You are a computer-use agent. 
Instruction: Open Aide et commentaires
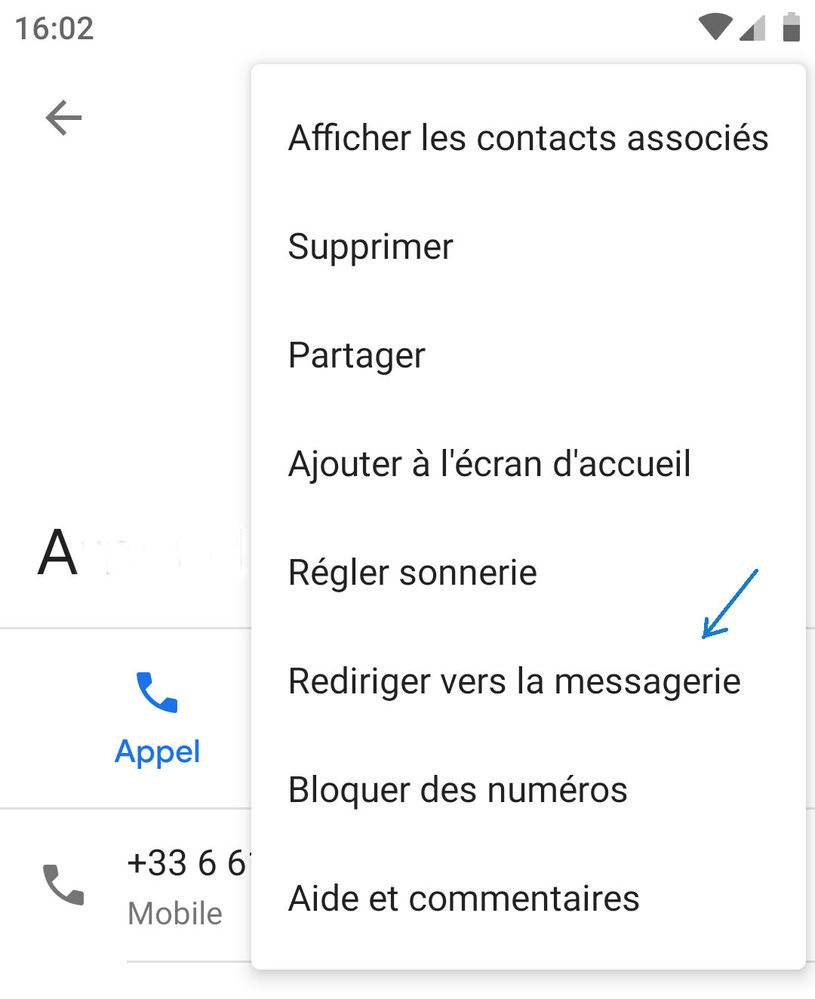[x=464, y=898]
